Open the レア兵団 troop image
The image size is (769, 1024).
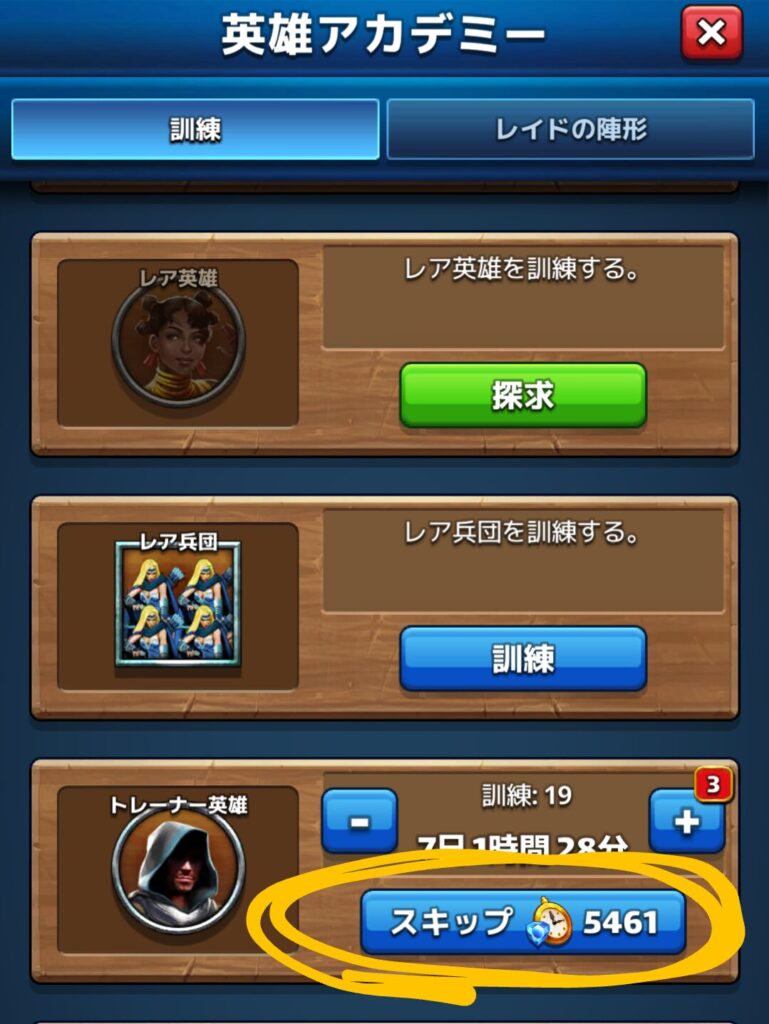pyautogui.click(x=178, y=604)
